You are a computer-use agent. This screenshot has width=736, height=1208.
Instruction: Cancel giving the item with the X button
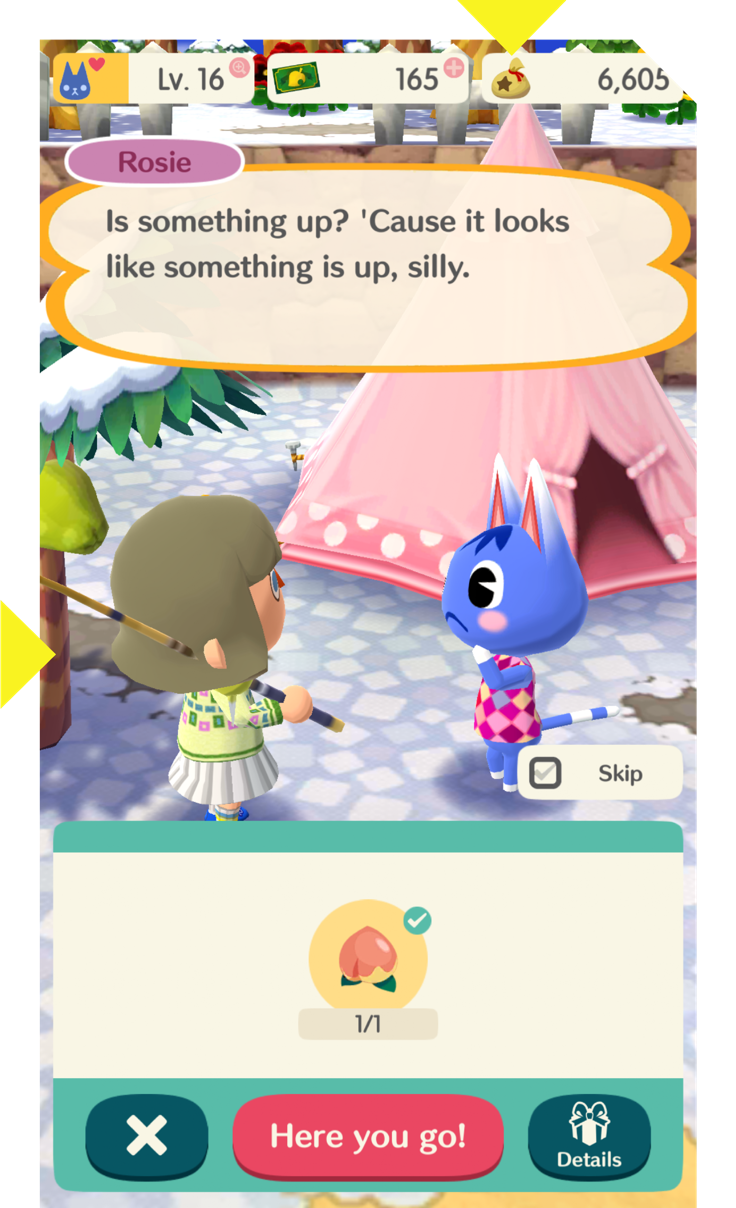[147, 1137]
